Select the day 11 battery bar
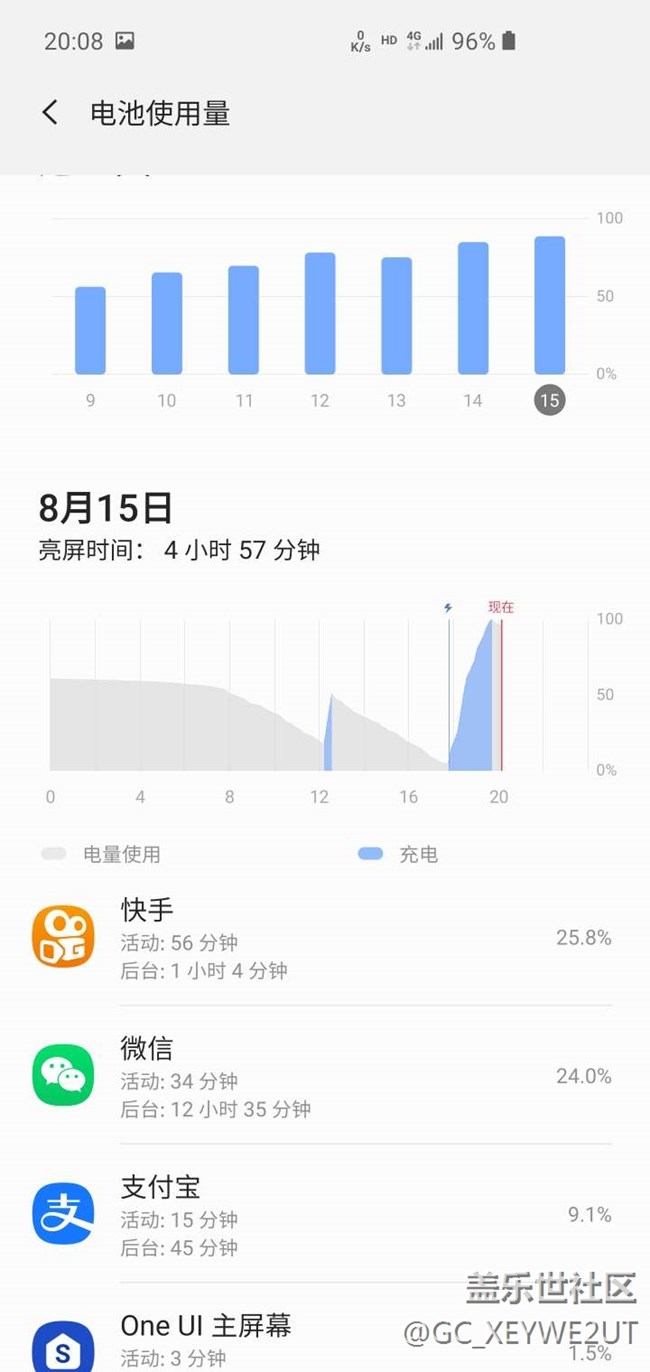The height and width of the screenshot is (1372, 650). 244,320
